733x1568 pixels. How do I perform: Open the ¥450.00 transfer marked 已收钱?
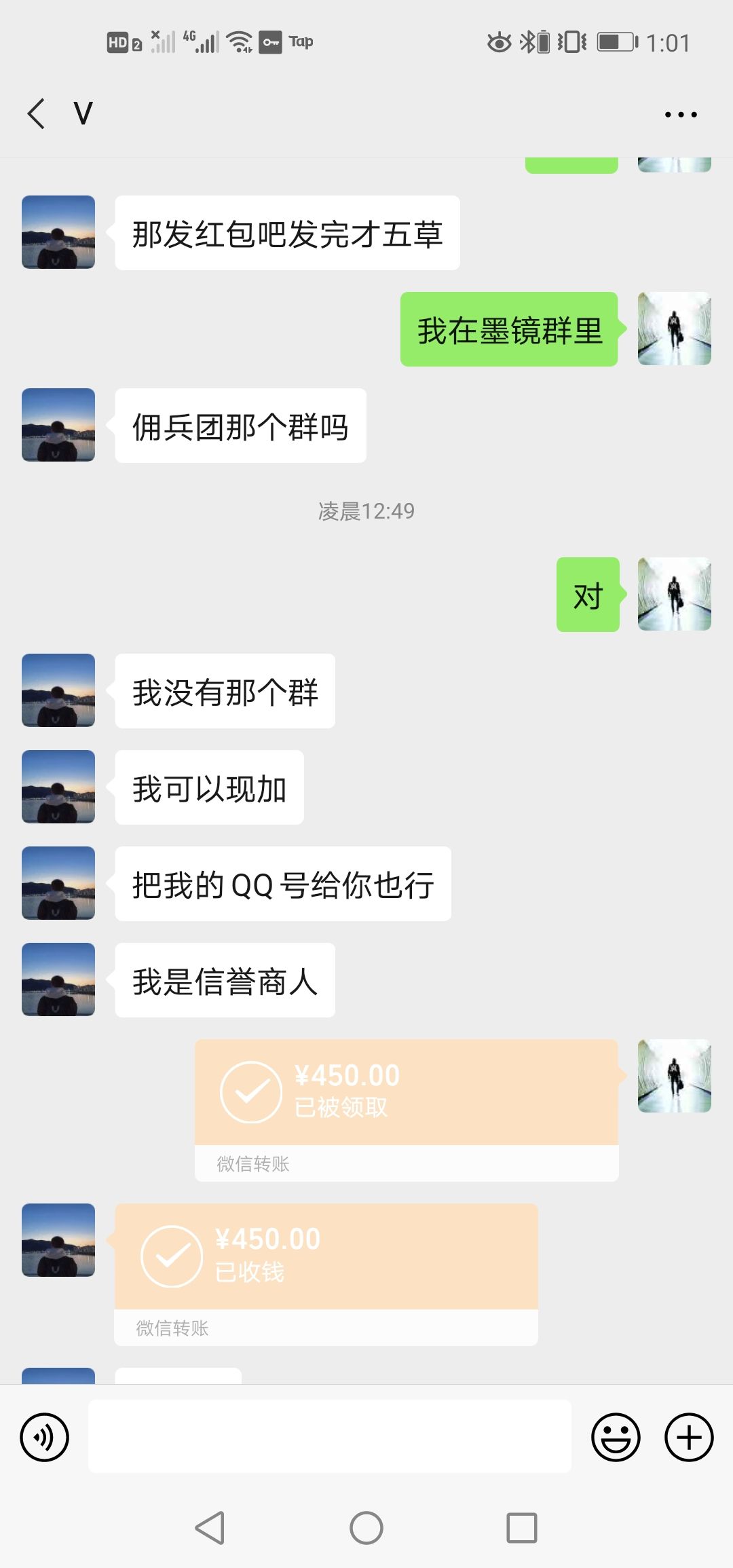[x=326, y=1273]
